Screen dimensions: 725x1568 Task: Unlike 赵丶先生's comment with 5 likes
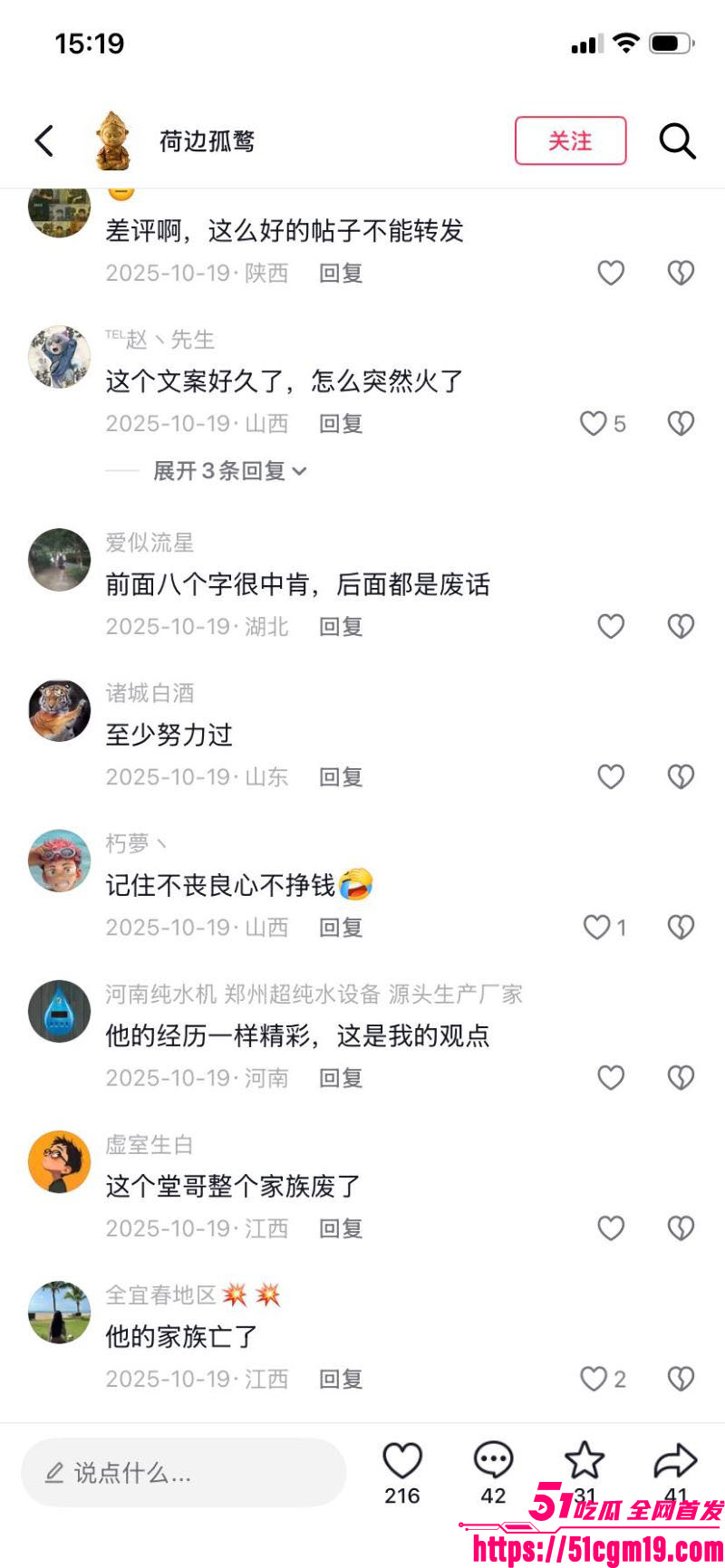tap(593, 423)
